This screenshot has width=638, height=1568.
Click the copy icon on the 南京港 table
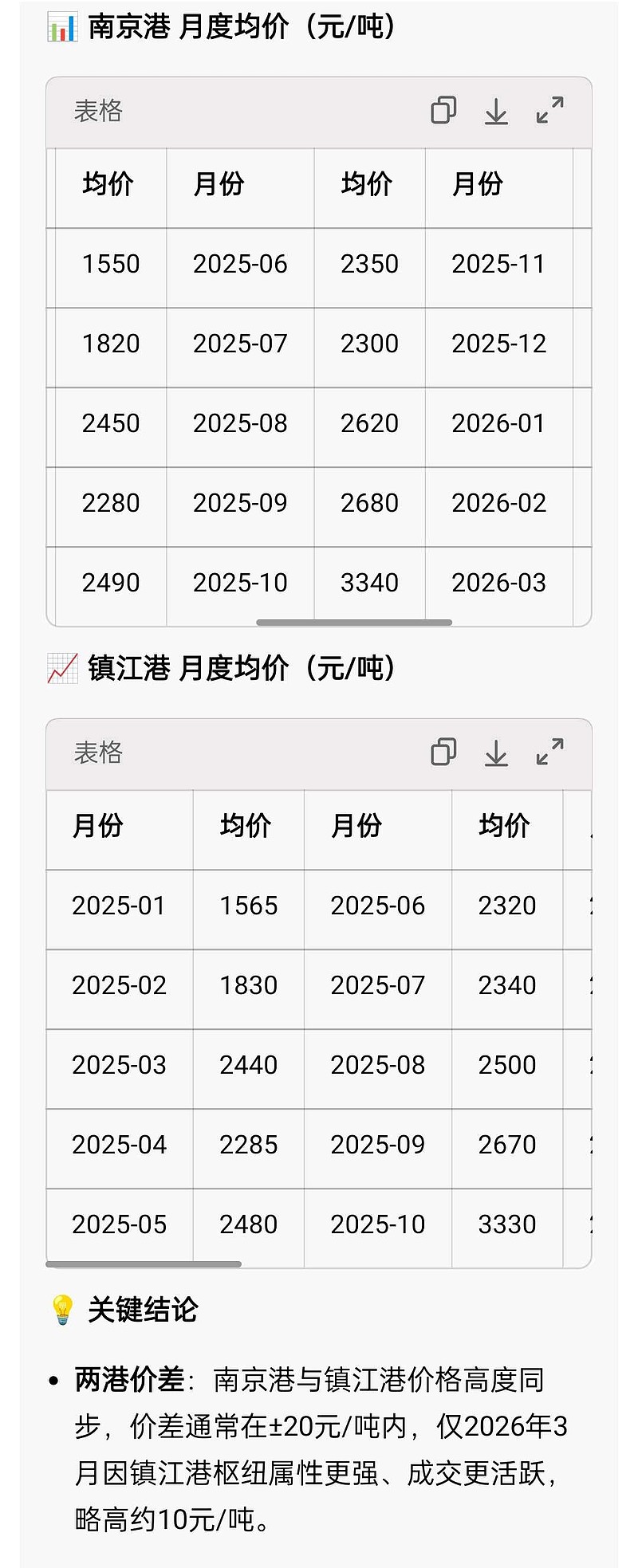(444, 112)
